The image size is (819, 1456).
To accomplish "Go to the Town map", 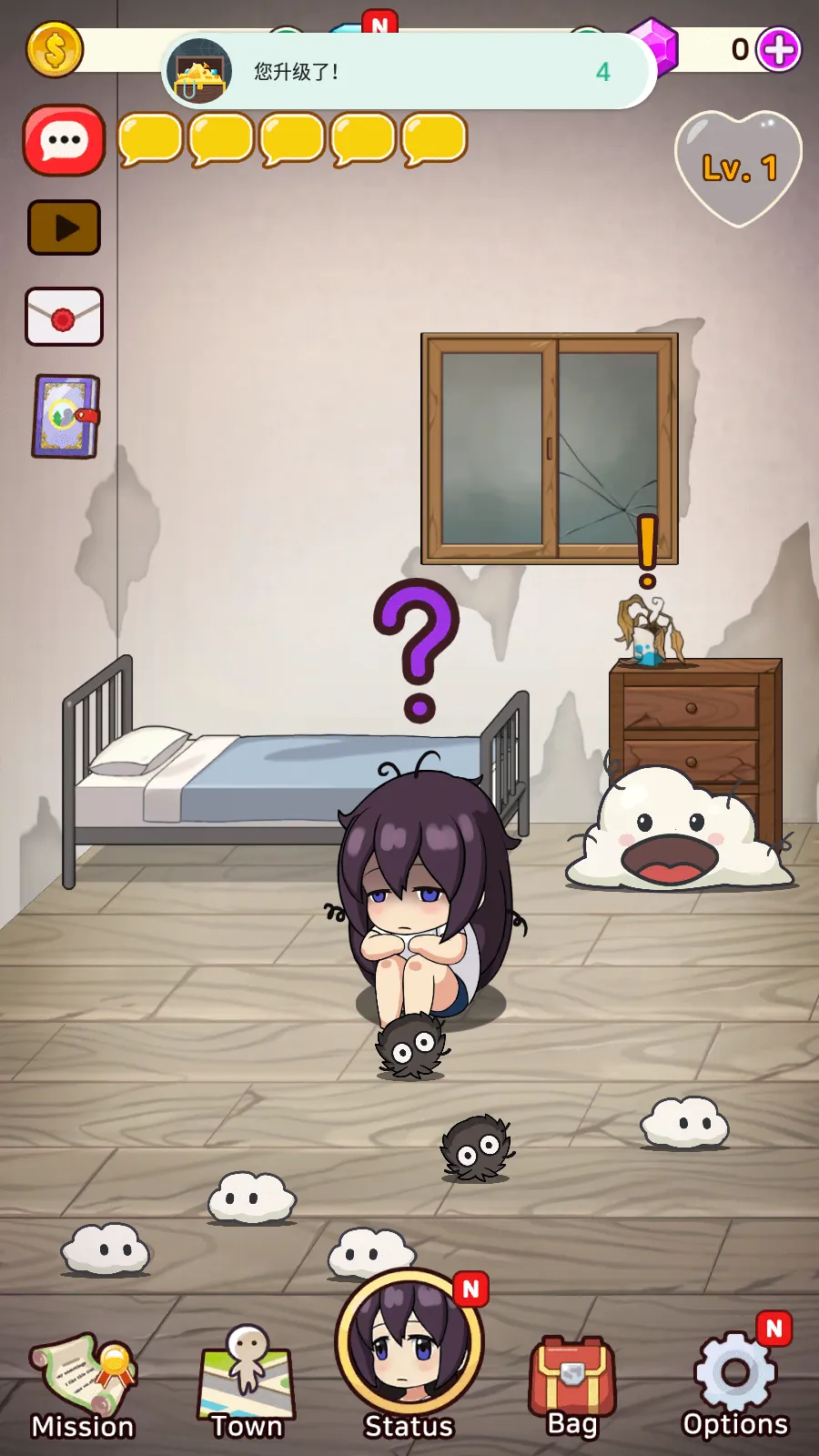I will pos(246,1383).
